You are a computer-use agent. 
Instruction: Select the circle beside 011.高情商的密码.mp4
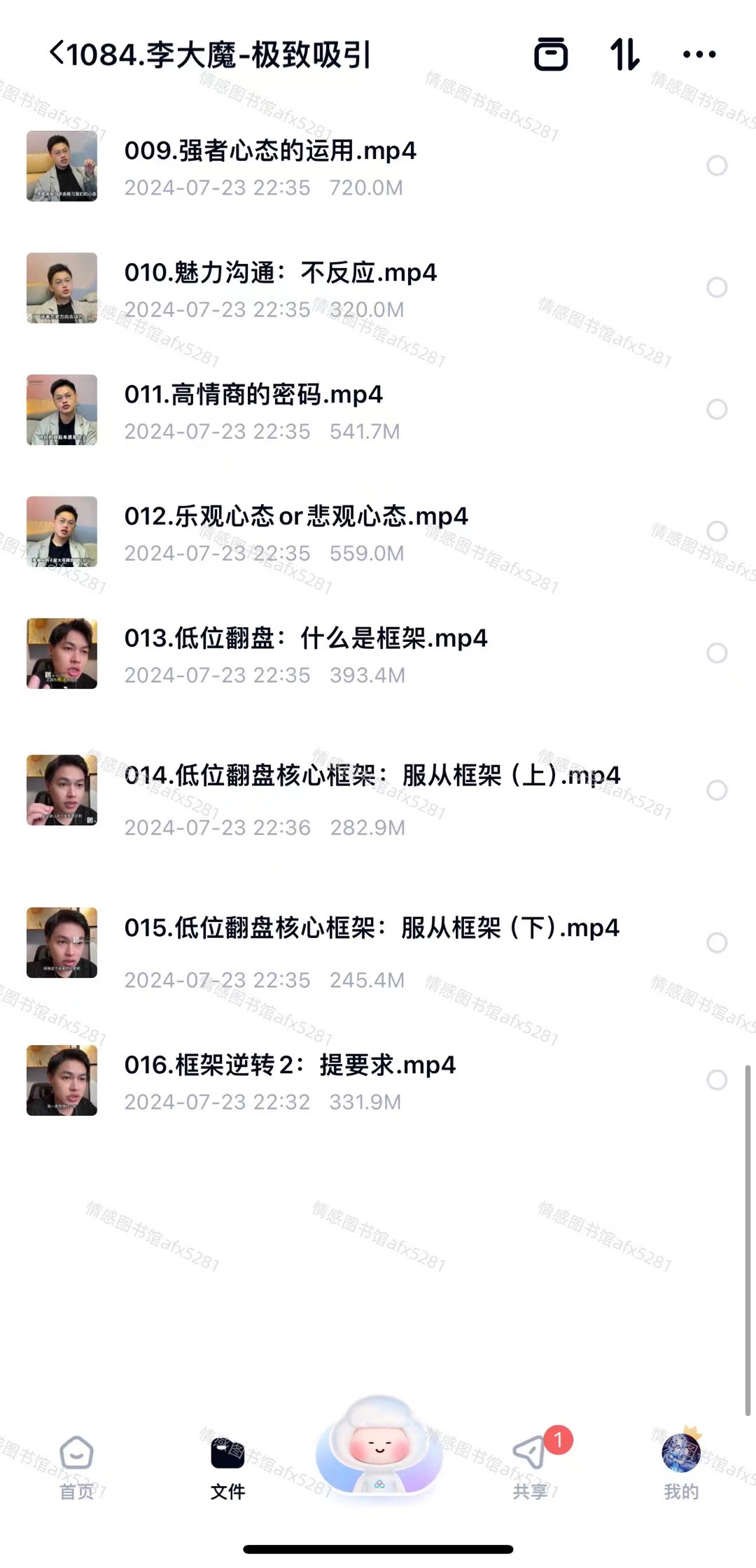click(x=716, y=409)
